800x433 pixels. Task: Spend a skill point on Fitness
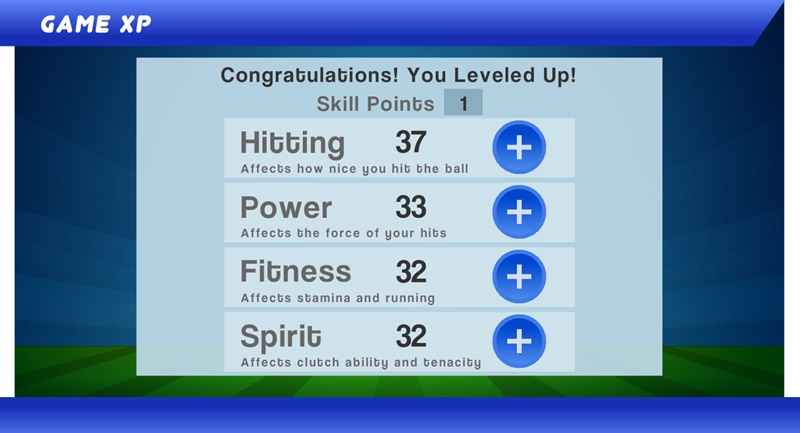click(x=519, y=276)
